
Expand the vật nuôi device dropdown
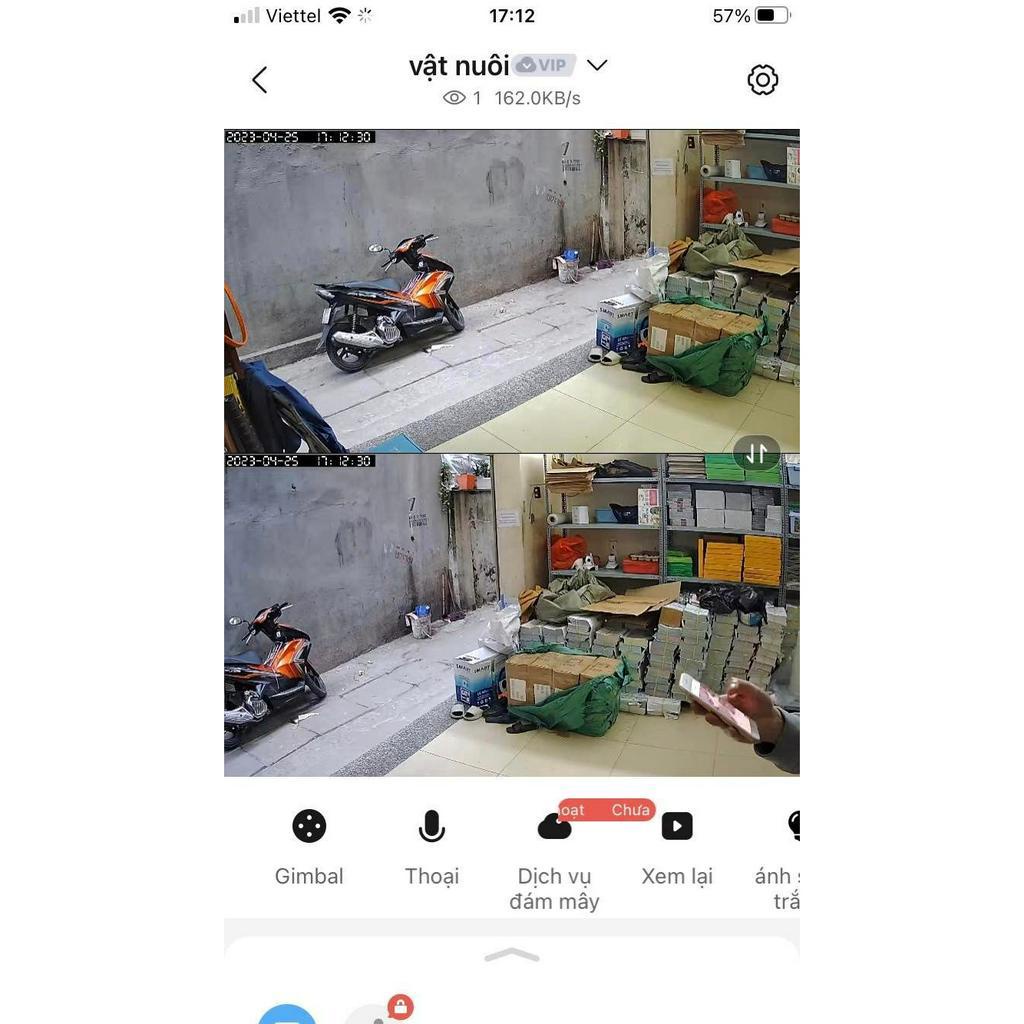click(597, 66)
